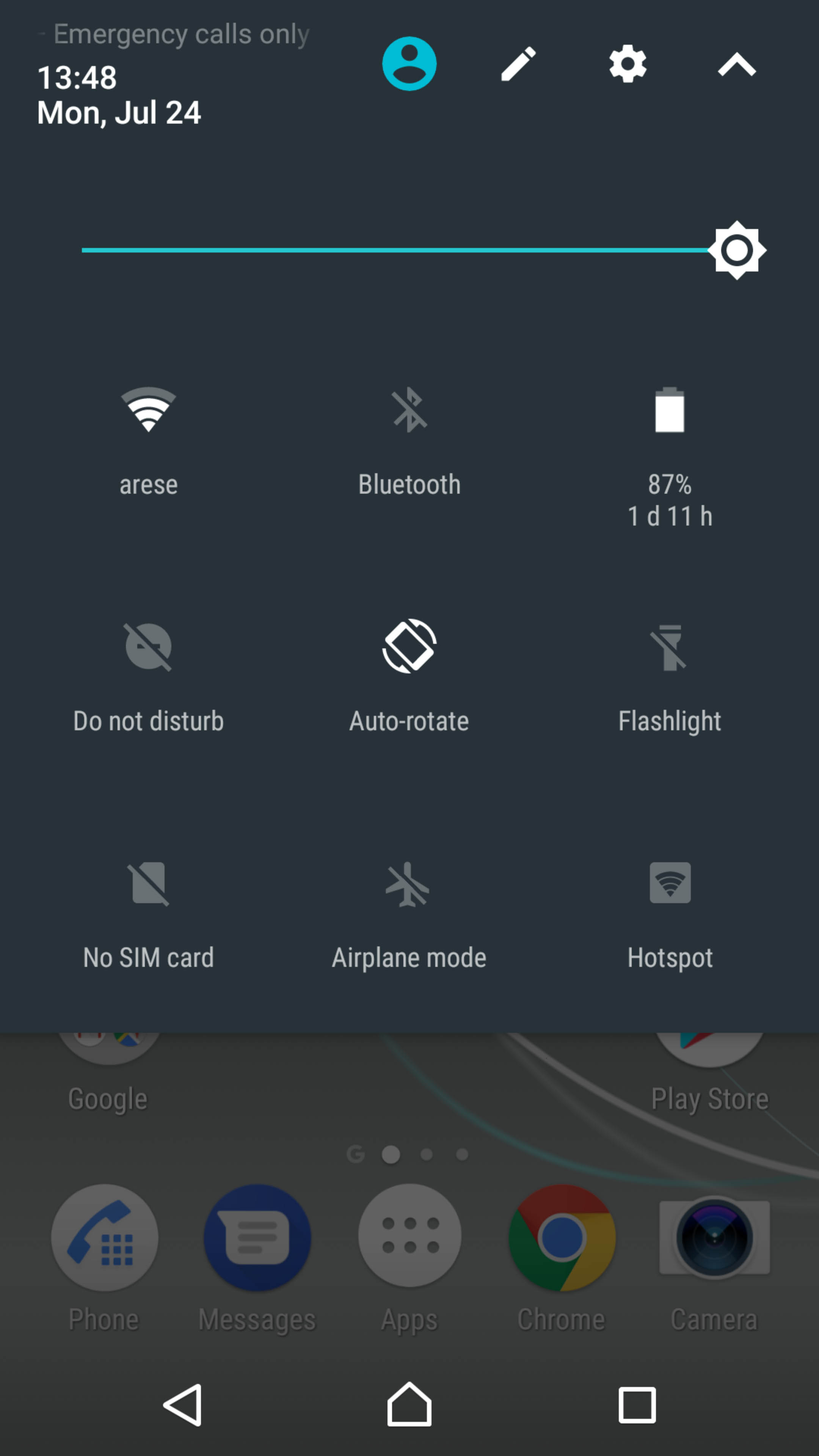The image size is (819, 1456).
Task: Open settings via the gear icon
Action: pyautogui.click(x=628, y=64)
